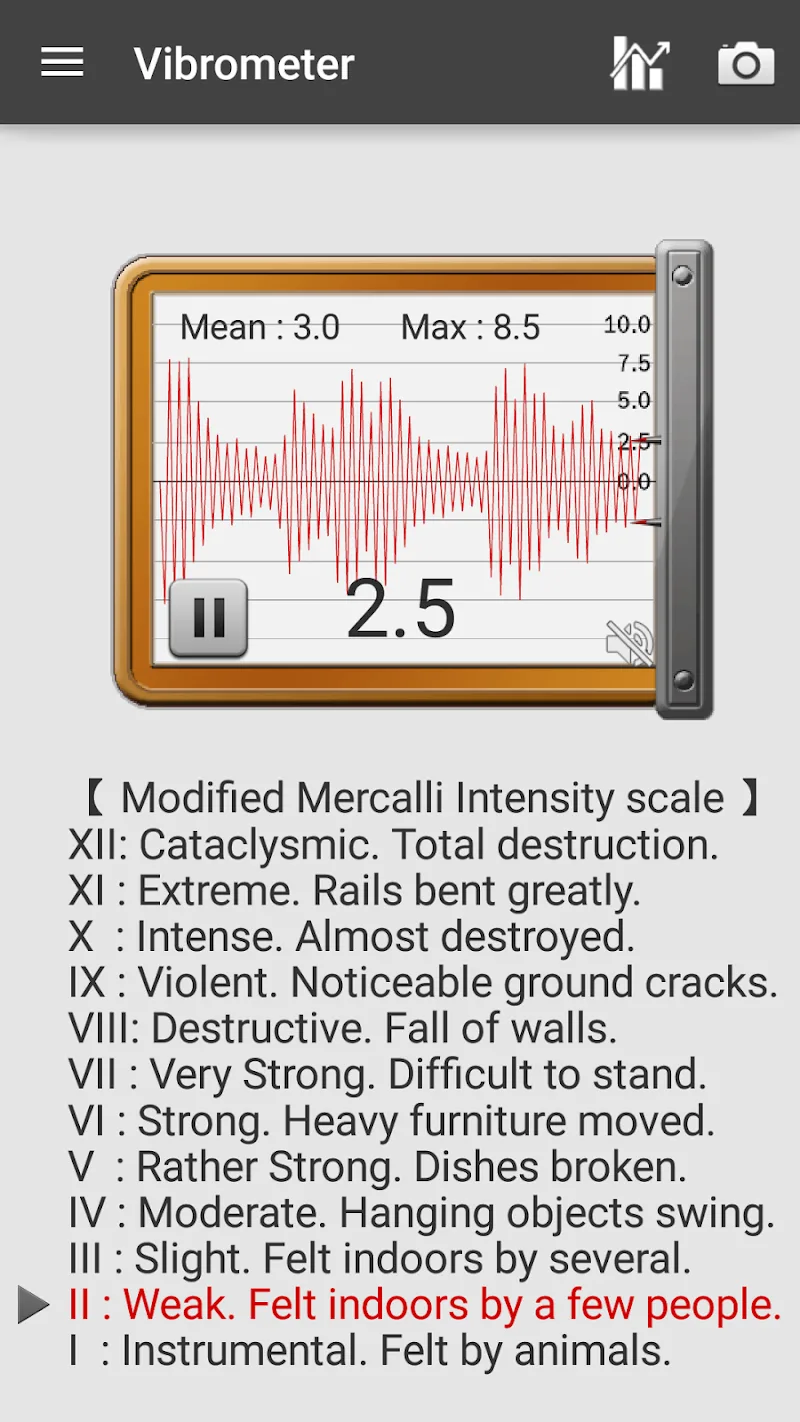Pause the vibration measurement
Screen dimensions: 800x1422
[x=208, y=617]
